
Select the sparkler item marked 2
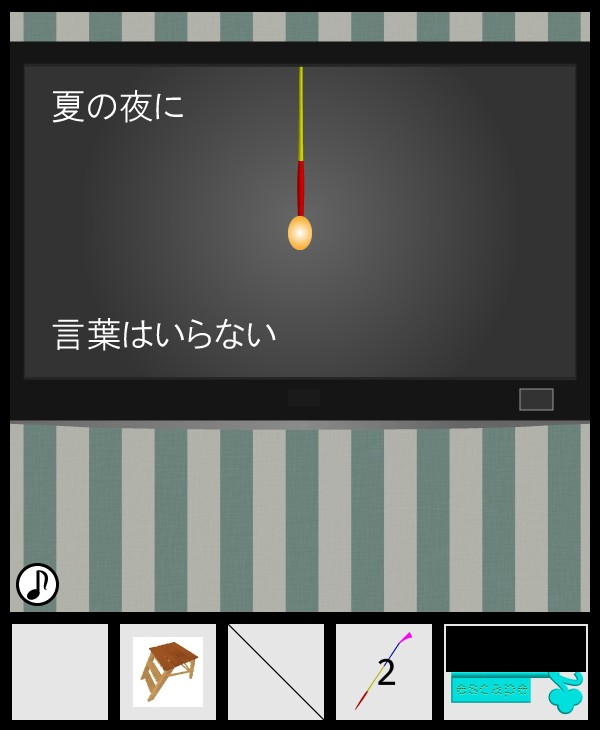(x=384, y=672)
